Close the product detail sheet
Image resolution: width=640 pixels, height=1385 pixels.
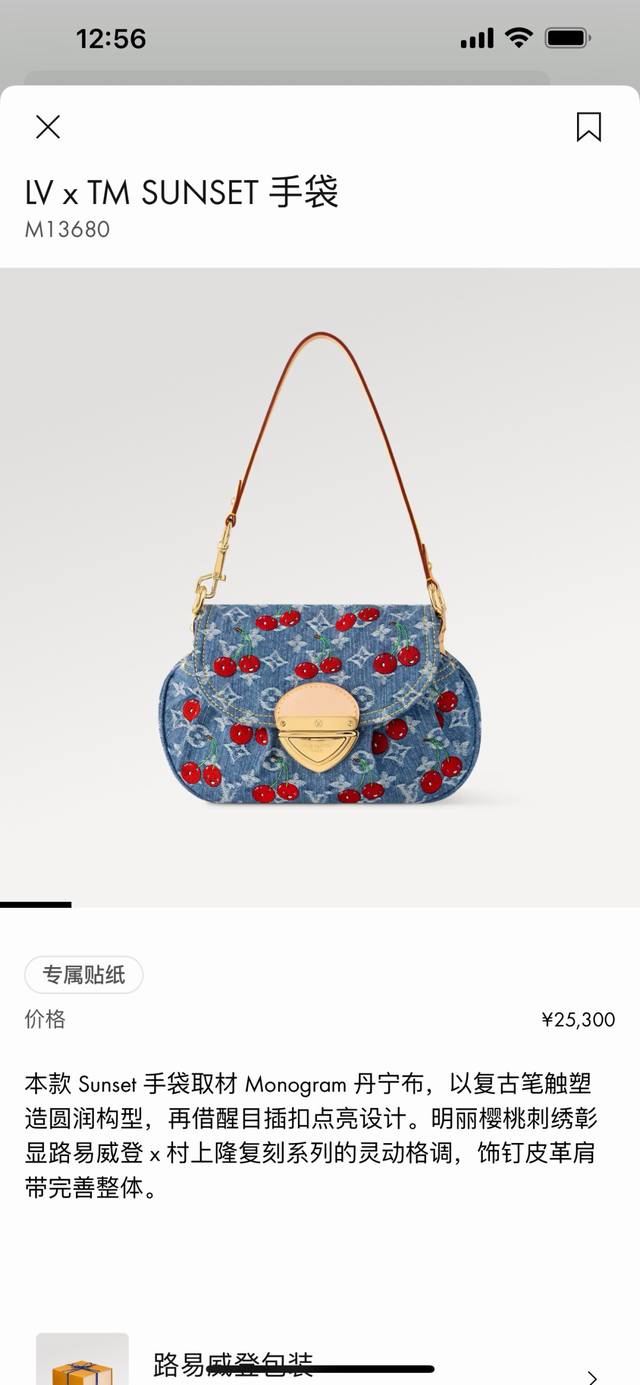coord(48,127)
